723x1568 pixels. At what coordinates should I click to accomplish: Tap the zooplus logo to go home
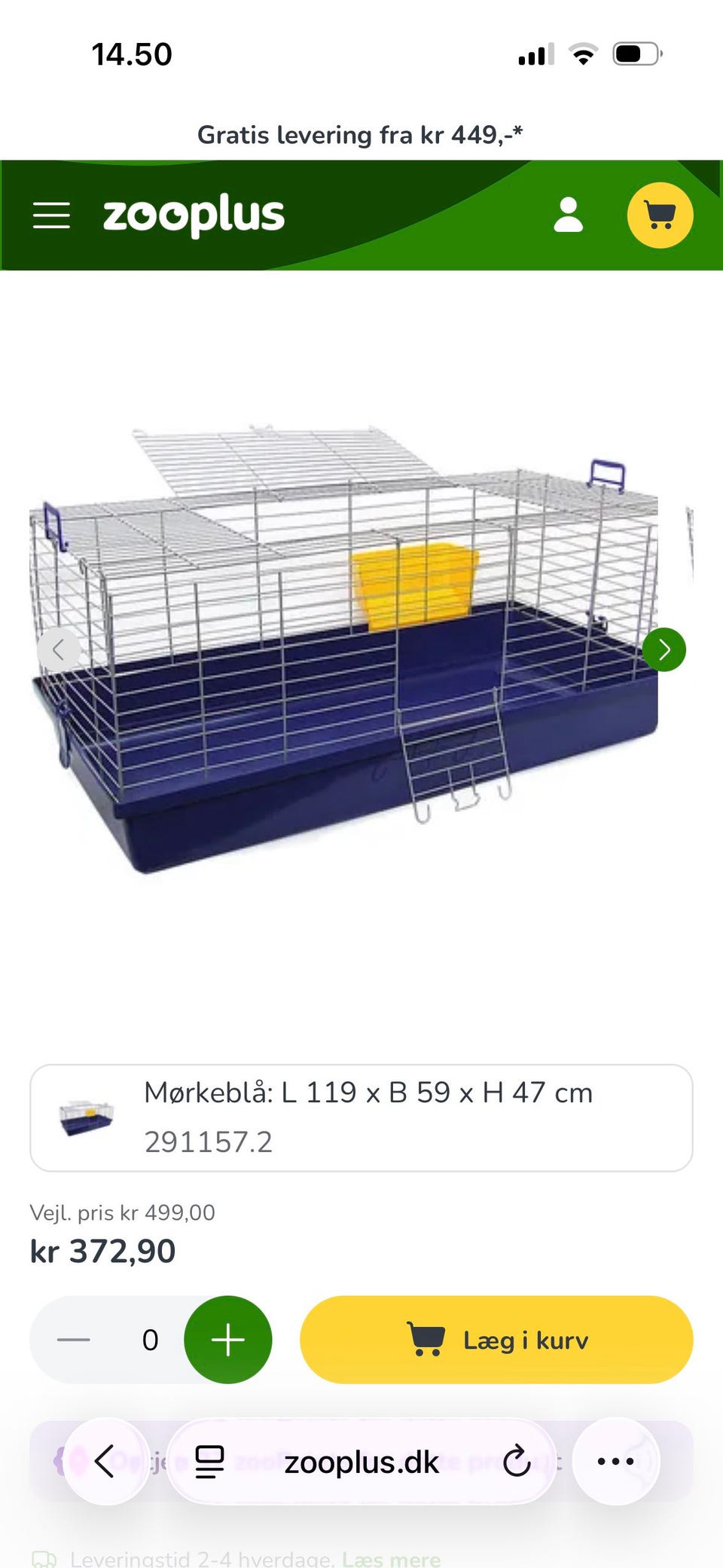point(194,215)
